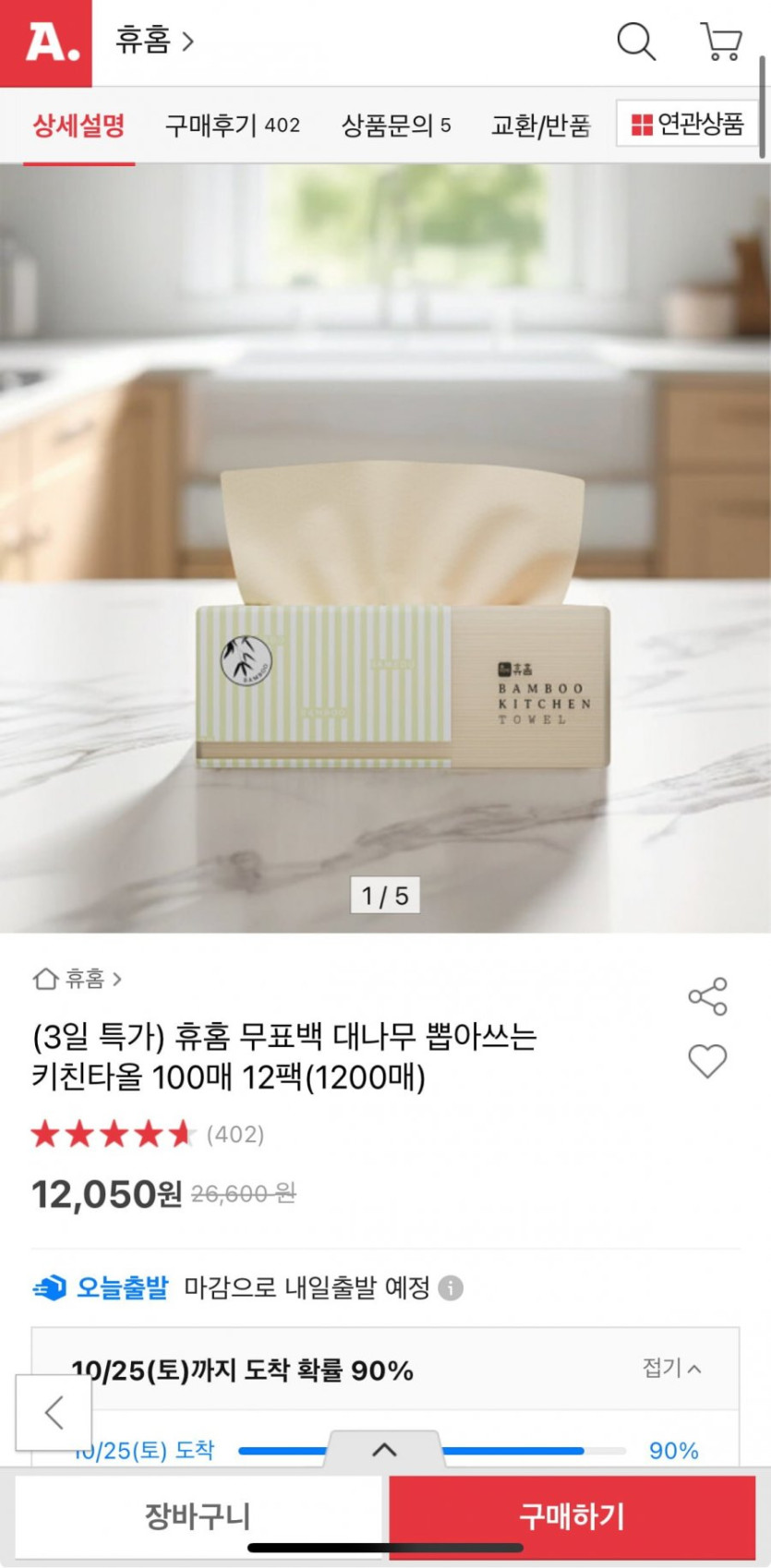Select the 상세설명 tab
771x1568 pixels.
[79, 125]
